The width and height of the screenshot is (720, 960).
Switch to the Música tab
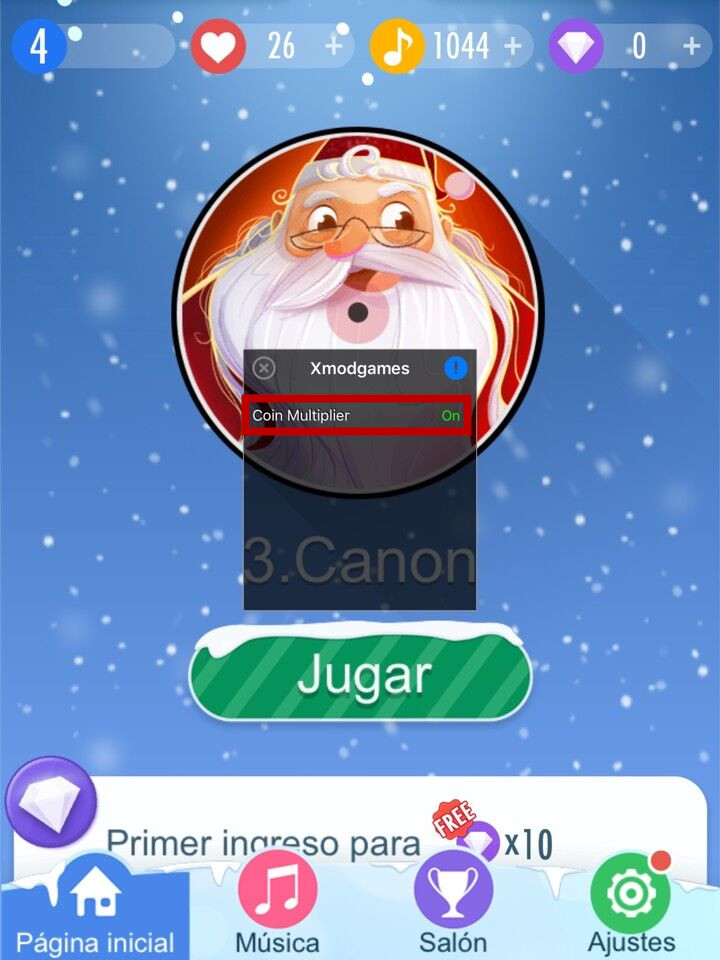[x=277, y=905]
